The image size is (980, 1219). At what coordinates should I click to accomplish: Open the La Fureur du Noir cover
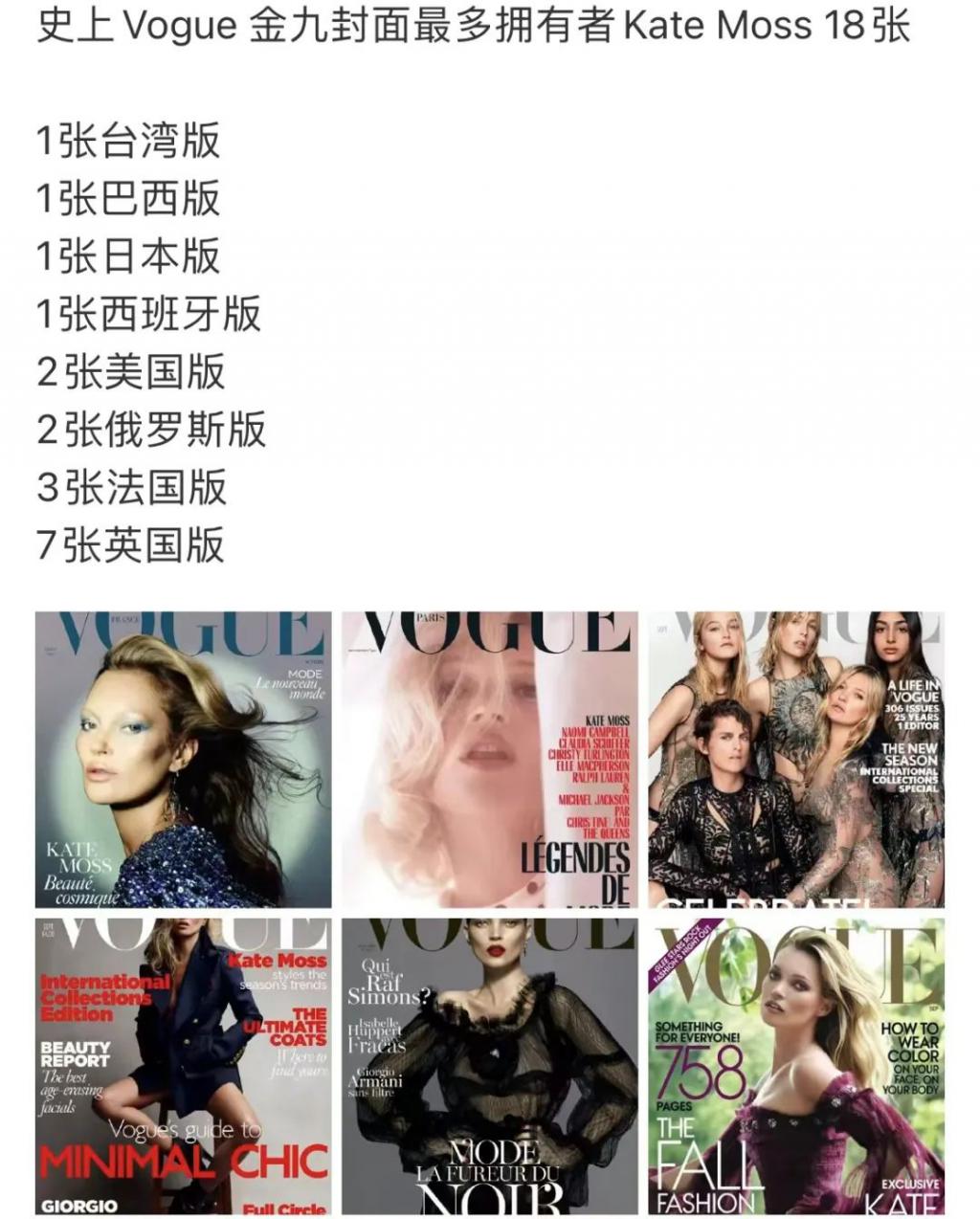click(x=490, y=1066)
